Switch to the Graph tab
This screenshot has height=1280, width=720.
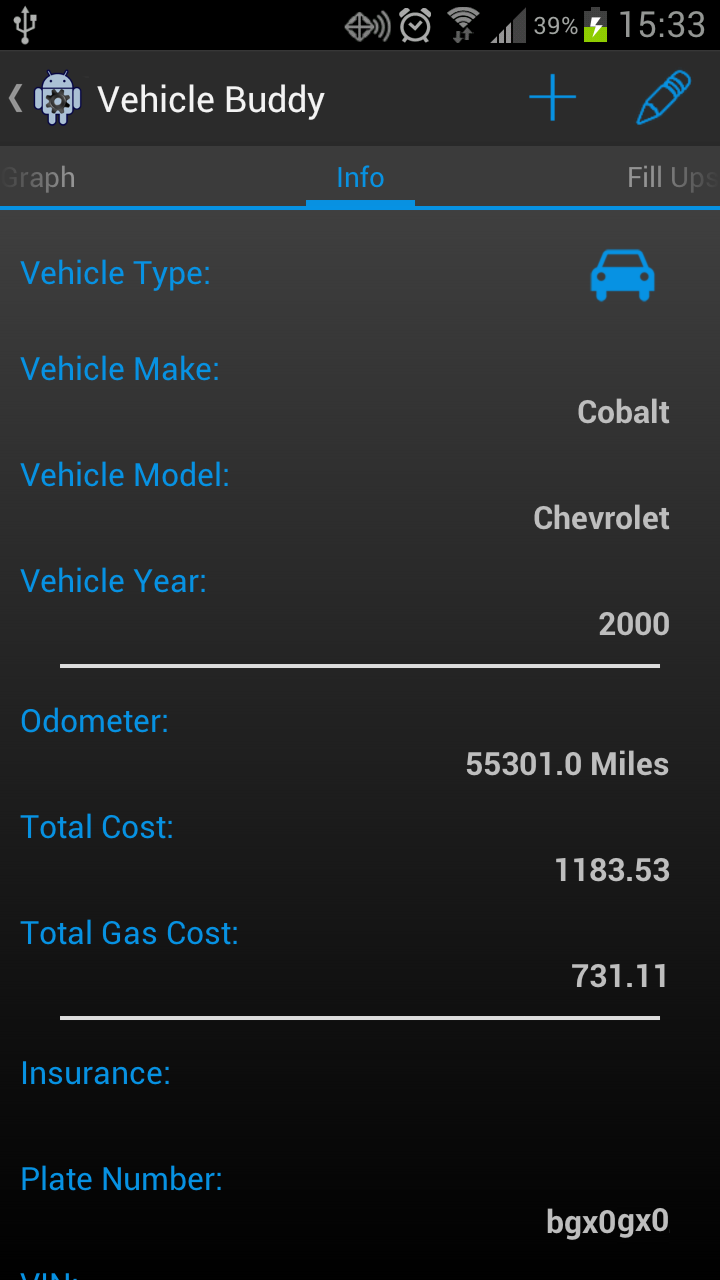click(38, 178)
